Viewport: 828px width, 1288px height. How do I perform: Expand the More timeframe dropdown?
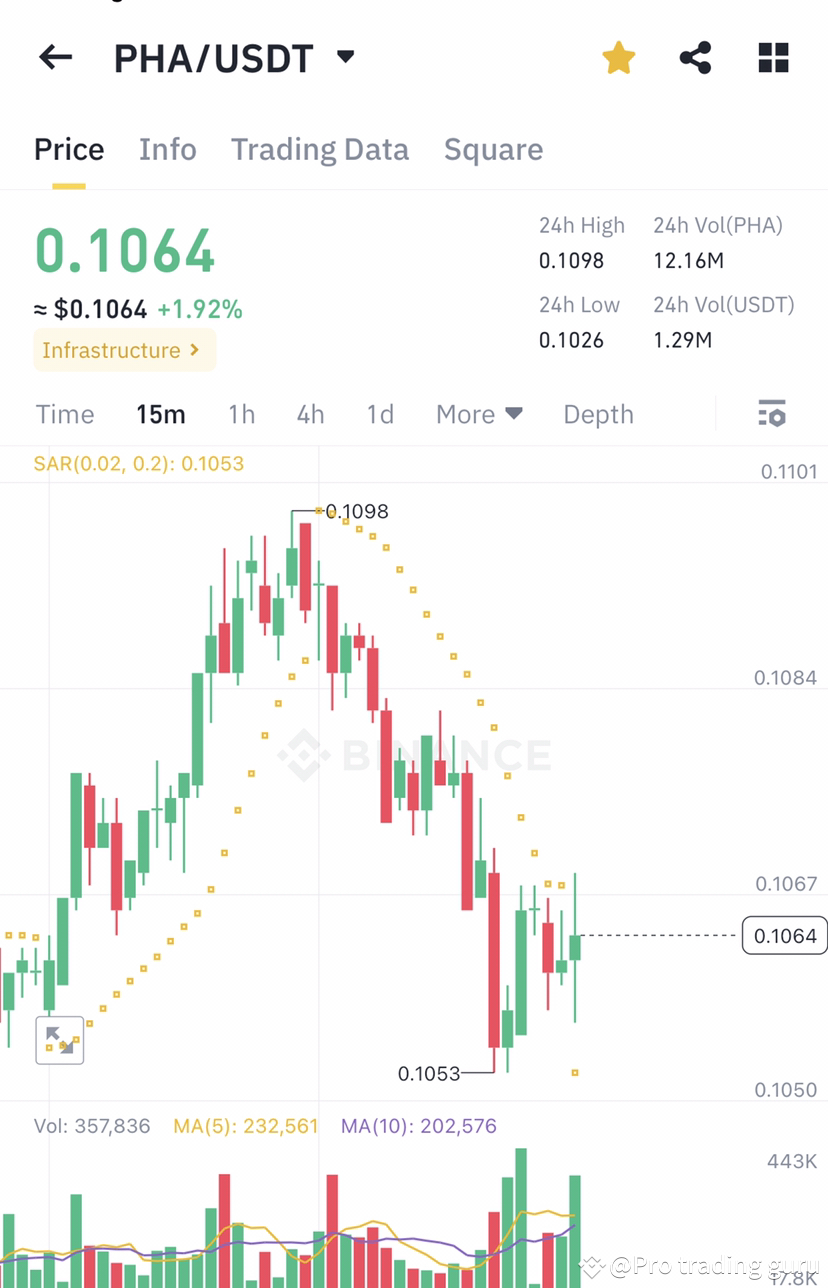click(479, 413)
